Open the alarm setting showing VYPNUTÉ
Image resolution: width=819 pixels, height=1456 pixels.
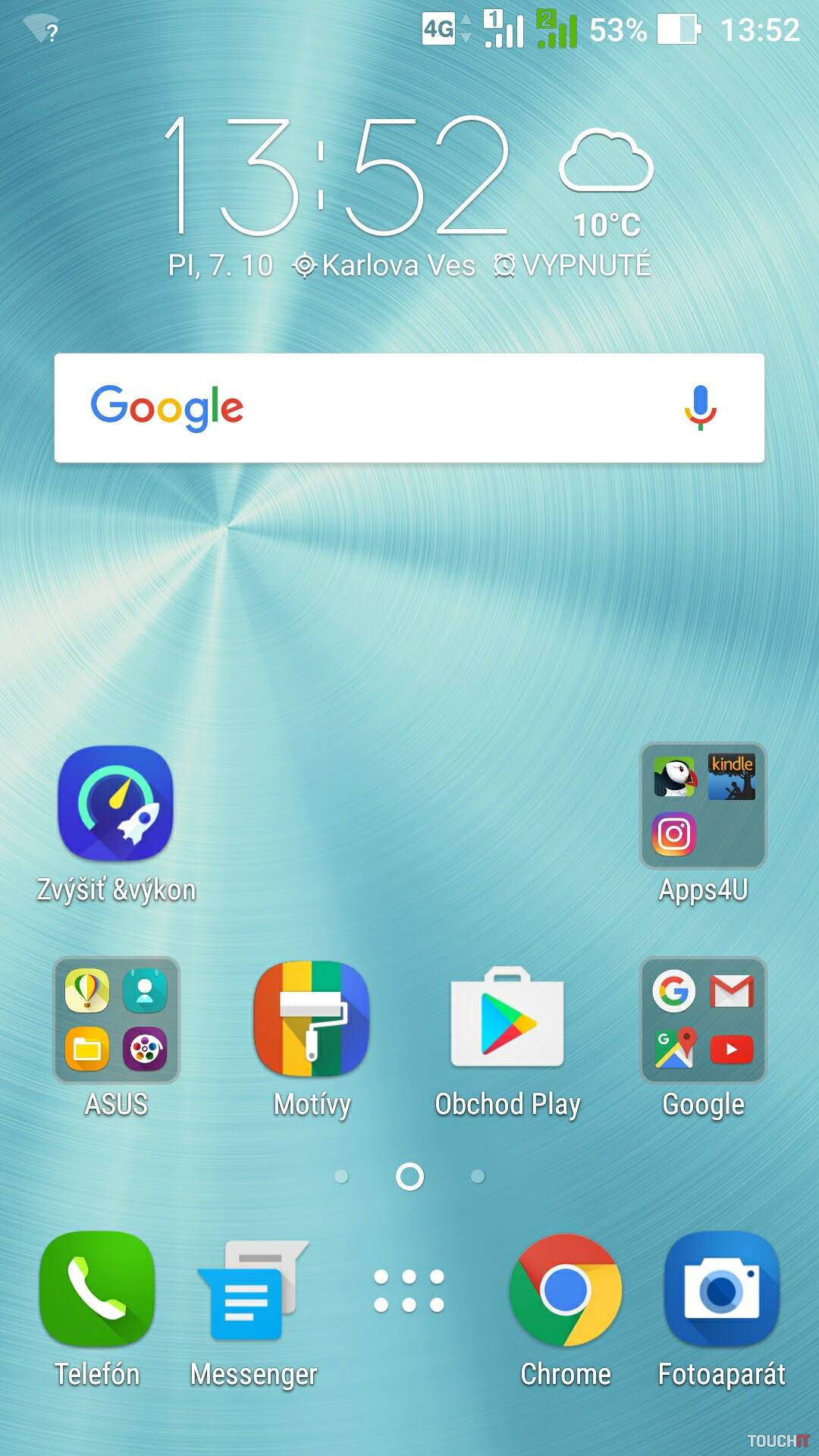point(573,265)
